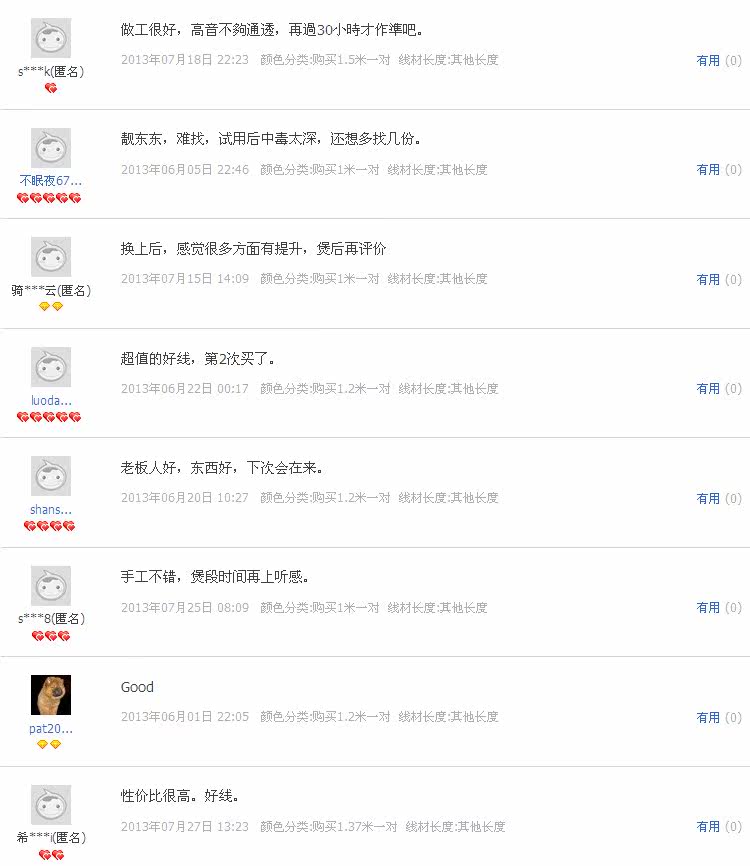Mark the 做工很好 review as 有用
The height and width of the screenshot is (866, 750).
click(x=708, y=61)
